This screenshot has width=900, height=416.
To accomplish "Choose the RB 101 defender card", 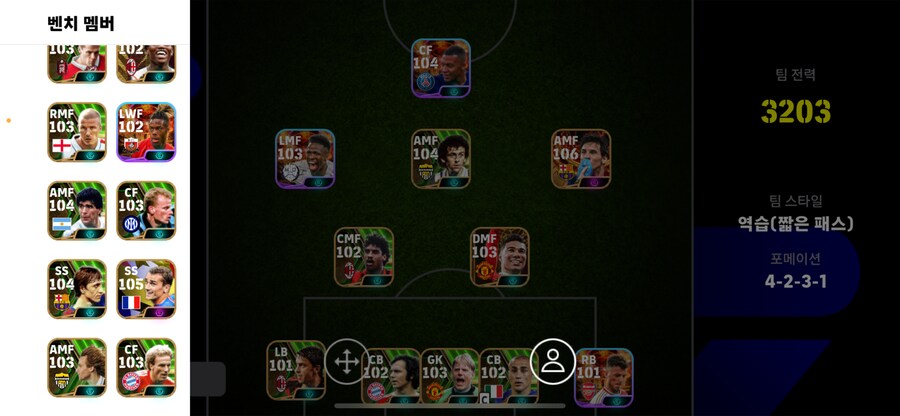I will (604, 376).
